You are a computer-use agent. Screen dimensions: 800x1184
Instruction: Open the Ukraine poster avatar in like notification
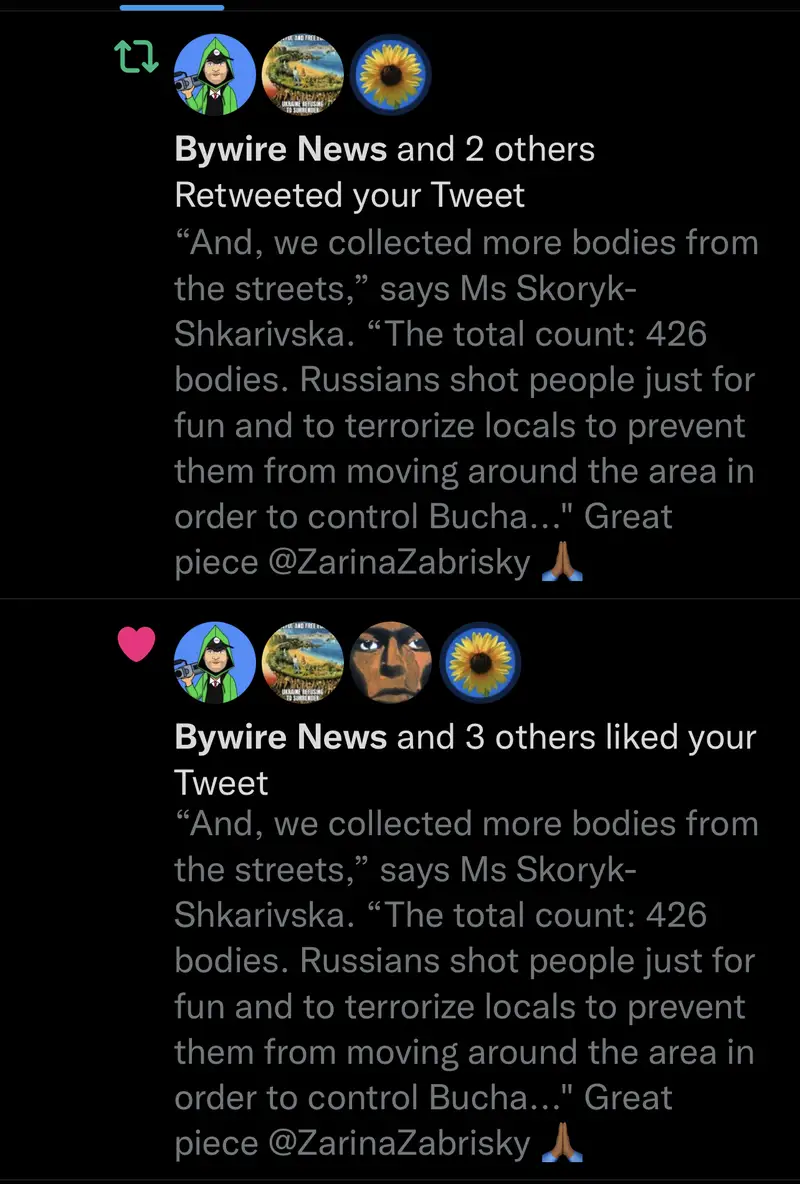[x=304, y=660]
